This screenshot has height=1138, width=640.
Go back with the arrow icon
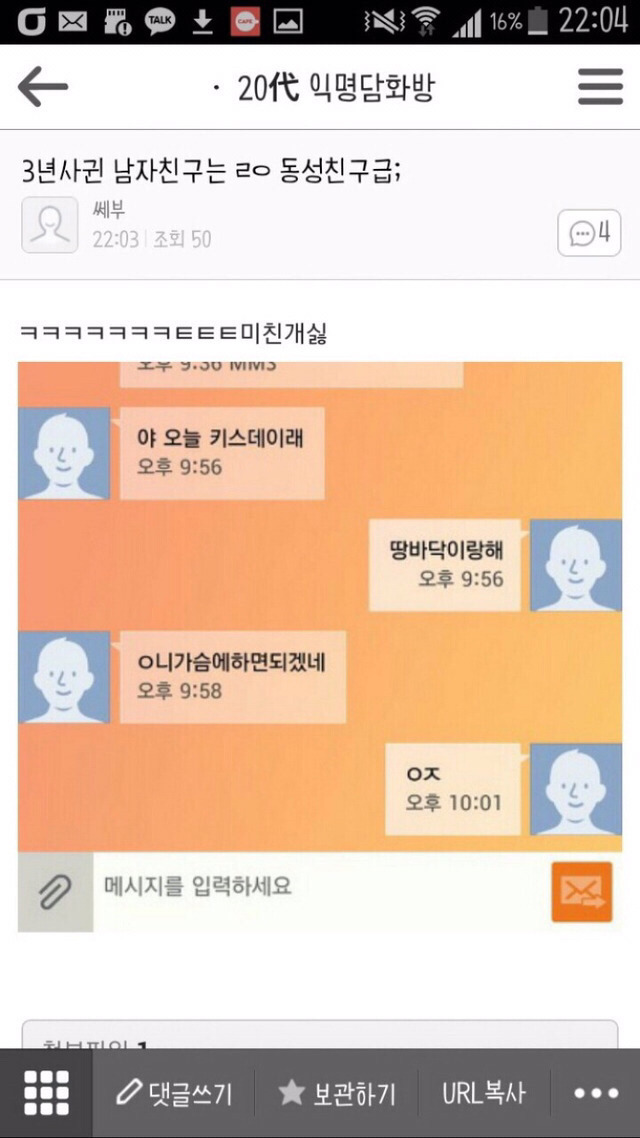click(42, 88)
